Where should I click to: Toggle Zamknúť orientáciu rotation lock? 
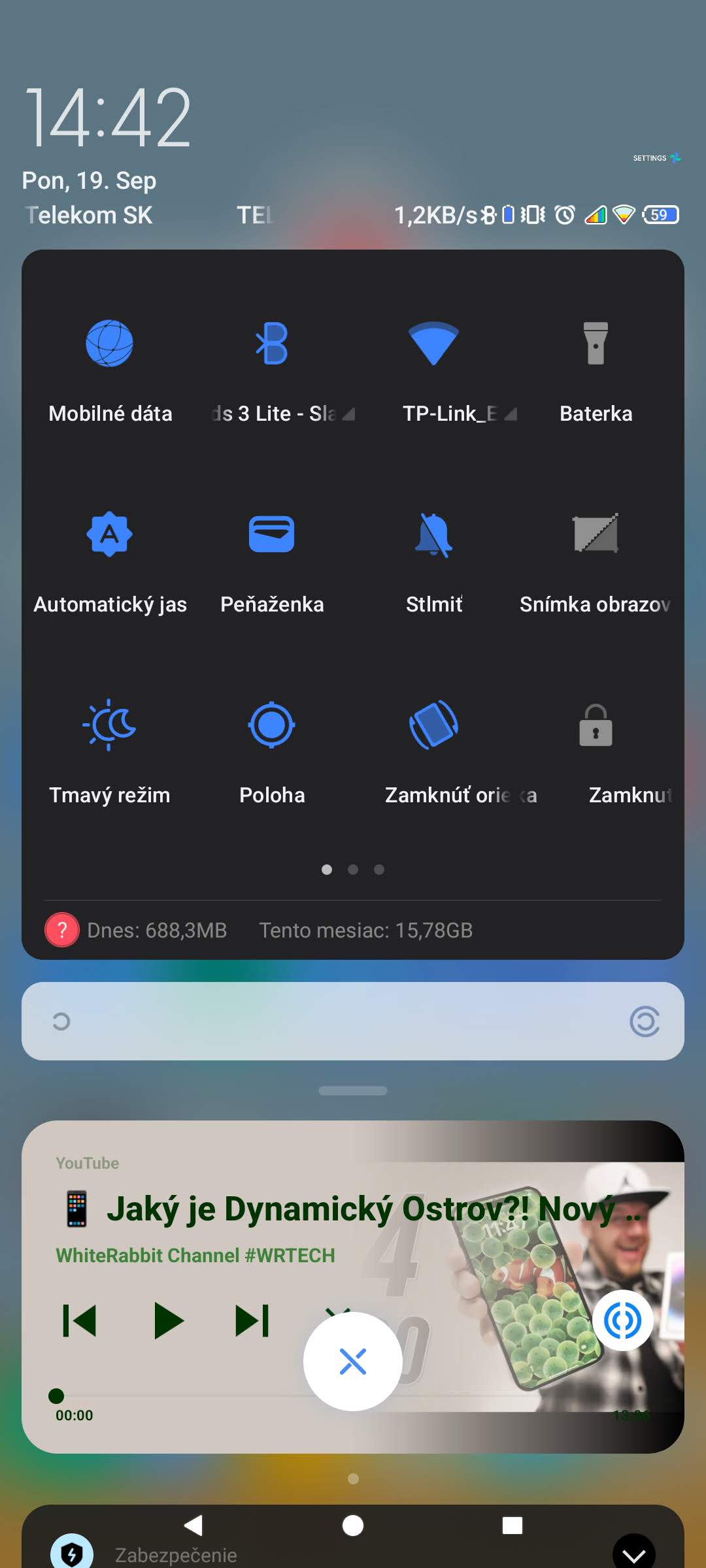click(433, 725)
